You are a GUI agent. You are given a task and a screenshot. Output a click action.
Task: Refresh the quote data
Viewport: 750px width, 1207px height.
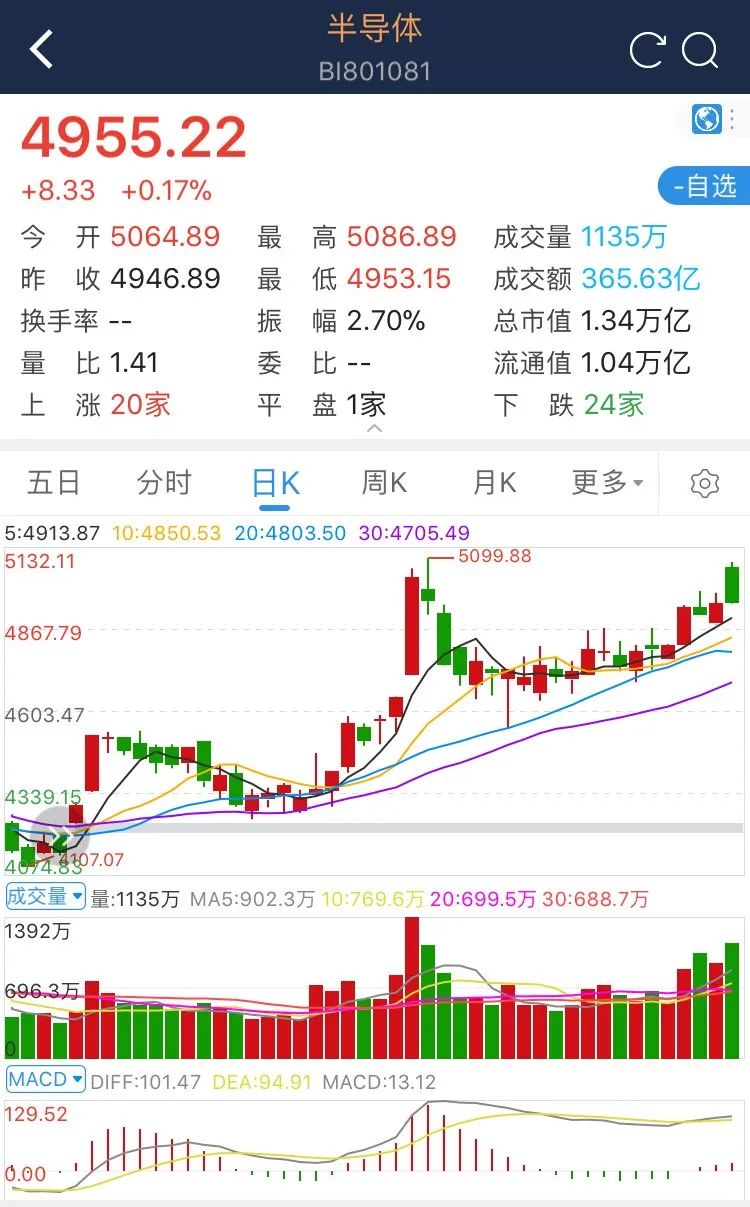pos(647,50)
